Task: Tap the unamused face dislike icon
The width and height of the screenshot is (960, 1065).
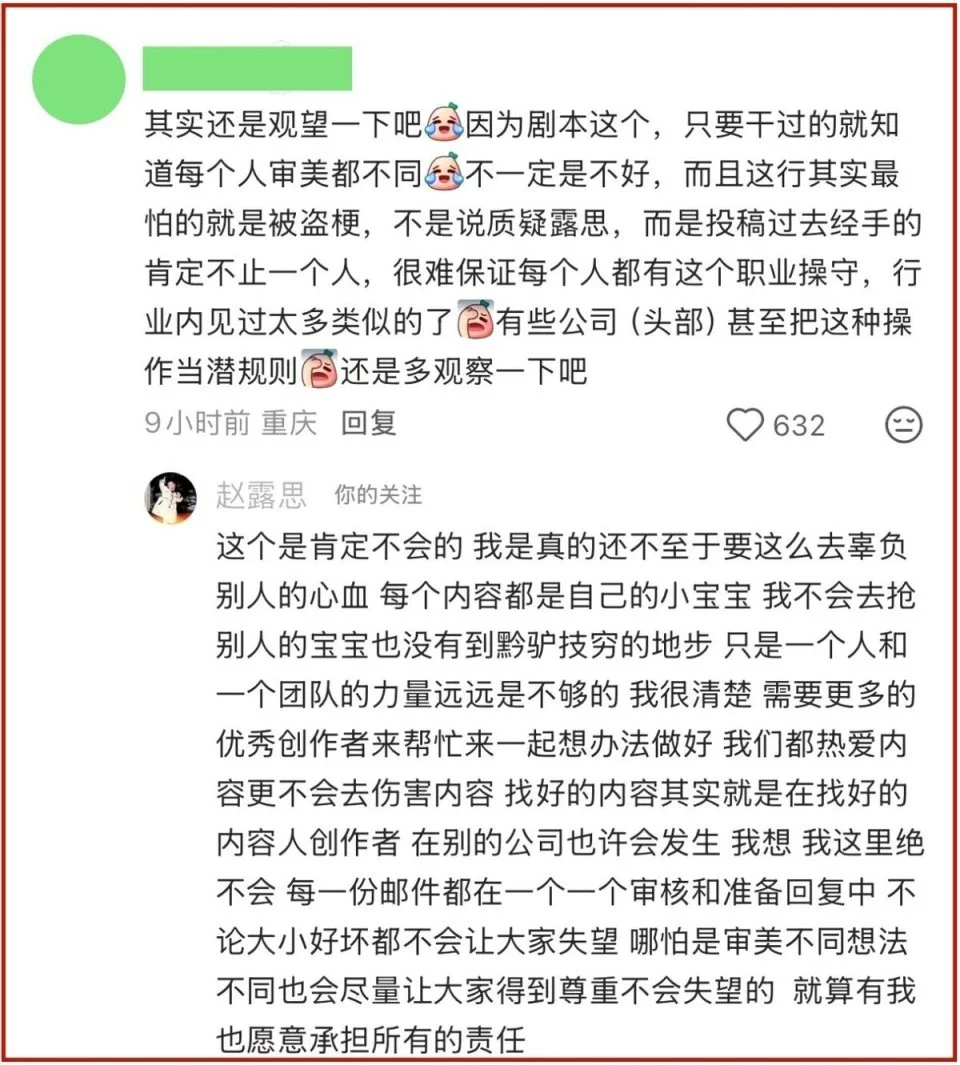Action: pos(904,425)
